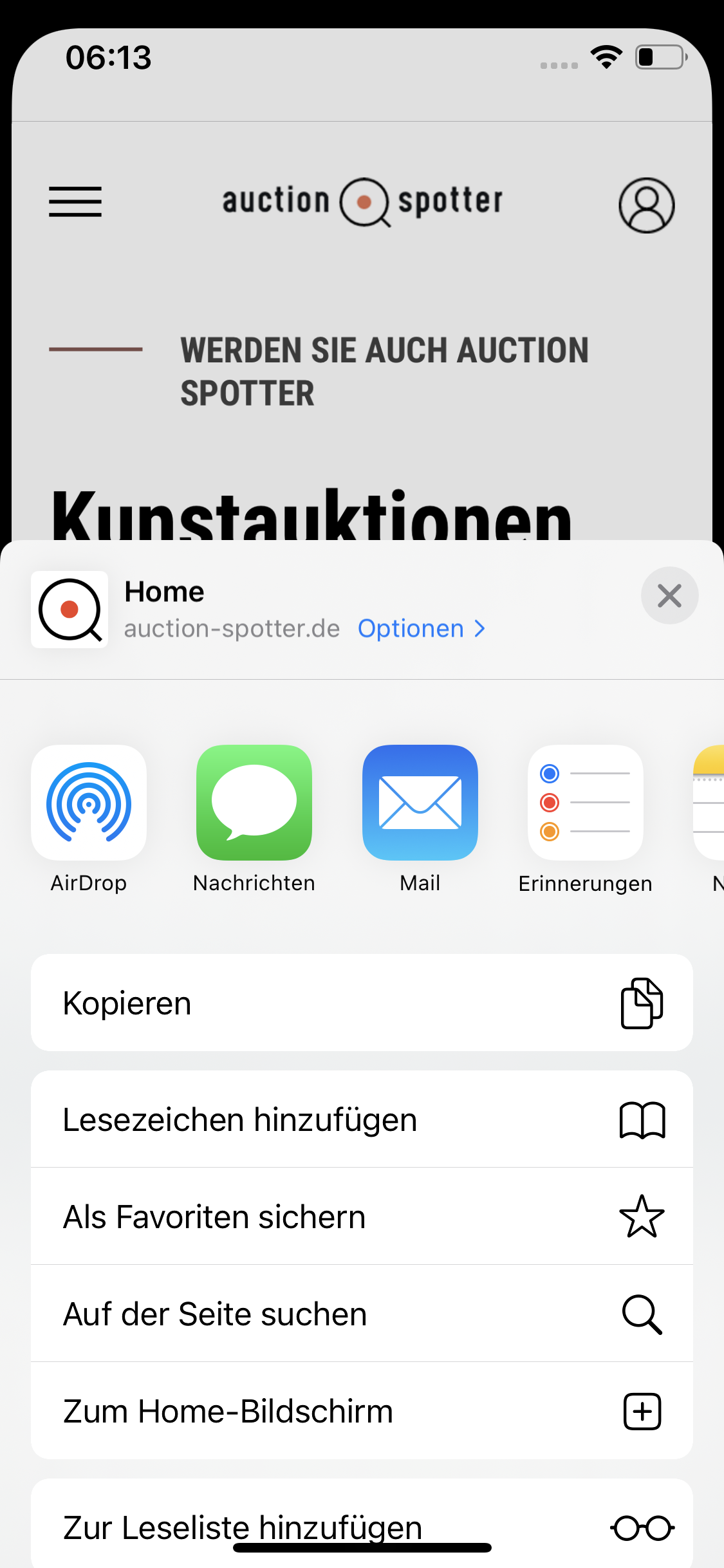Share the page via Mail
Screen dimensions: 724x1568
(x=420, y=803)
